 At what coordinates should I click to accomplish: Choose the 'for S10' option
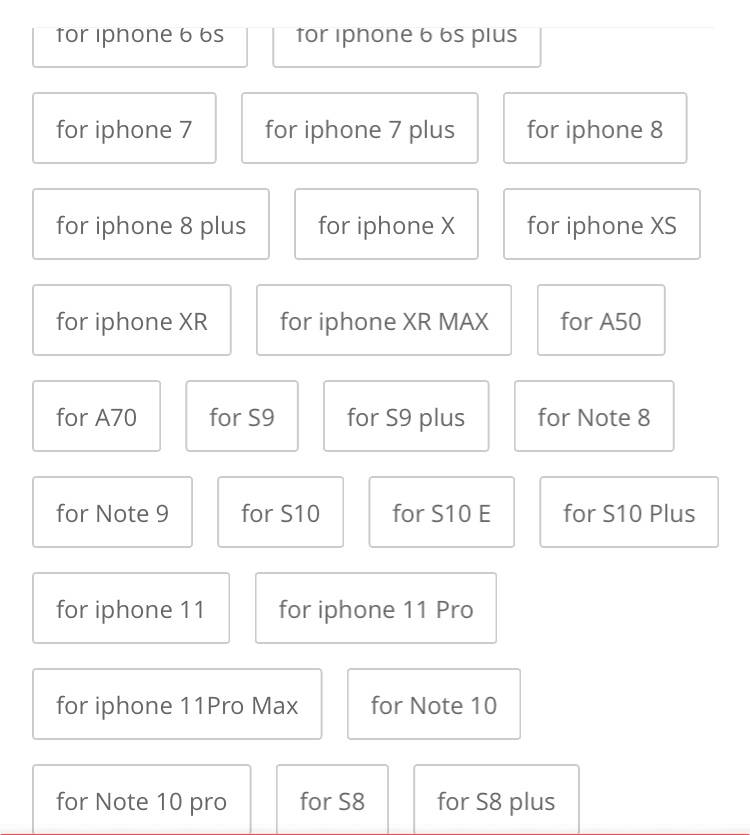coord(280,513)
